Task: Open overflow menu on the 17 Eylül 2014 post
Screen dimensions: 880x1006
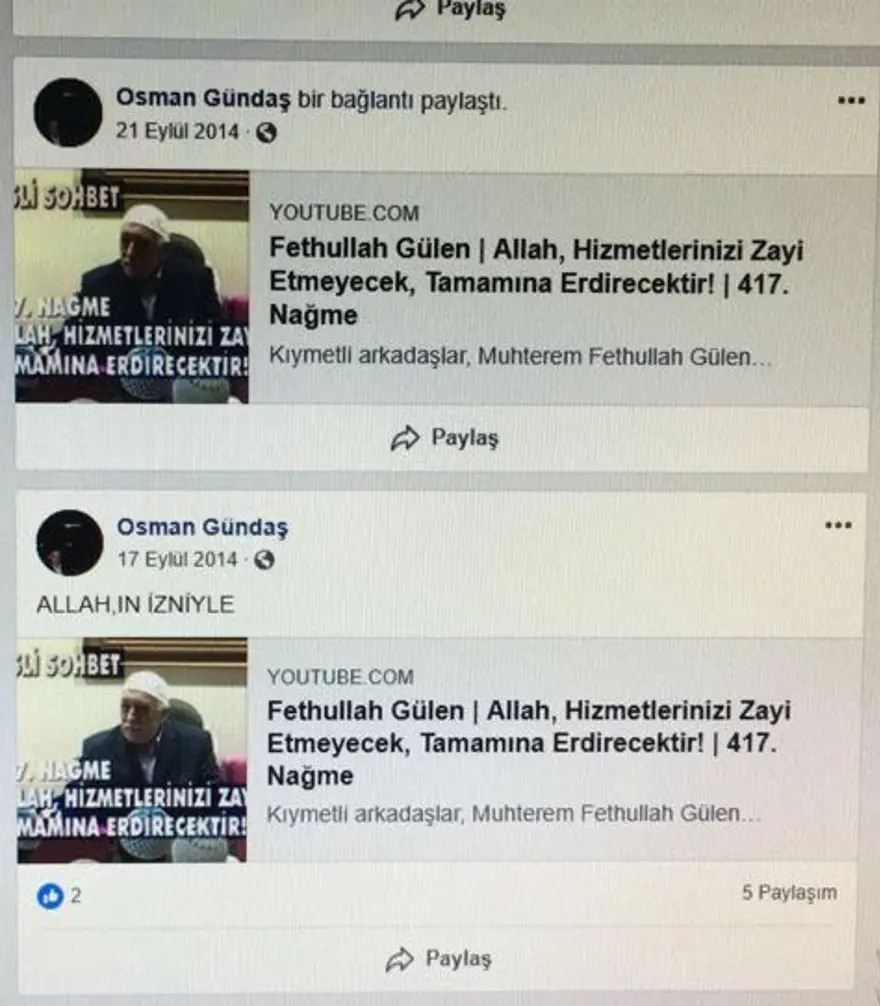Action: pos(838,525)
